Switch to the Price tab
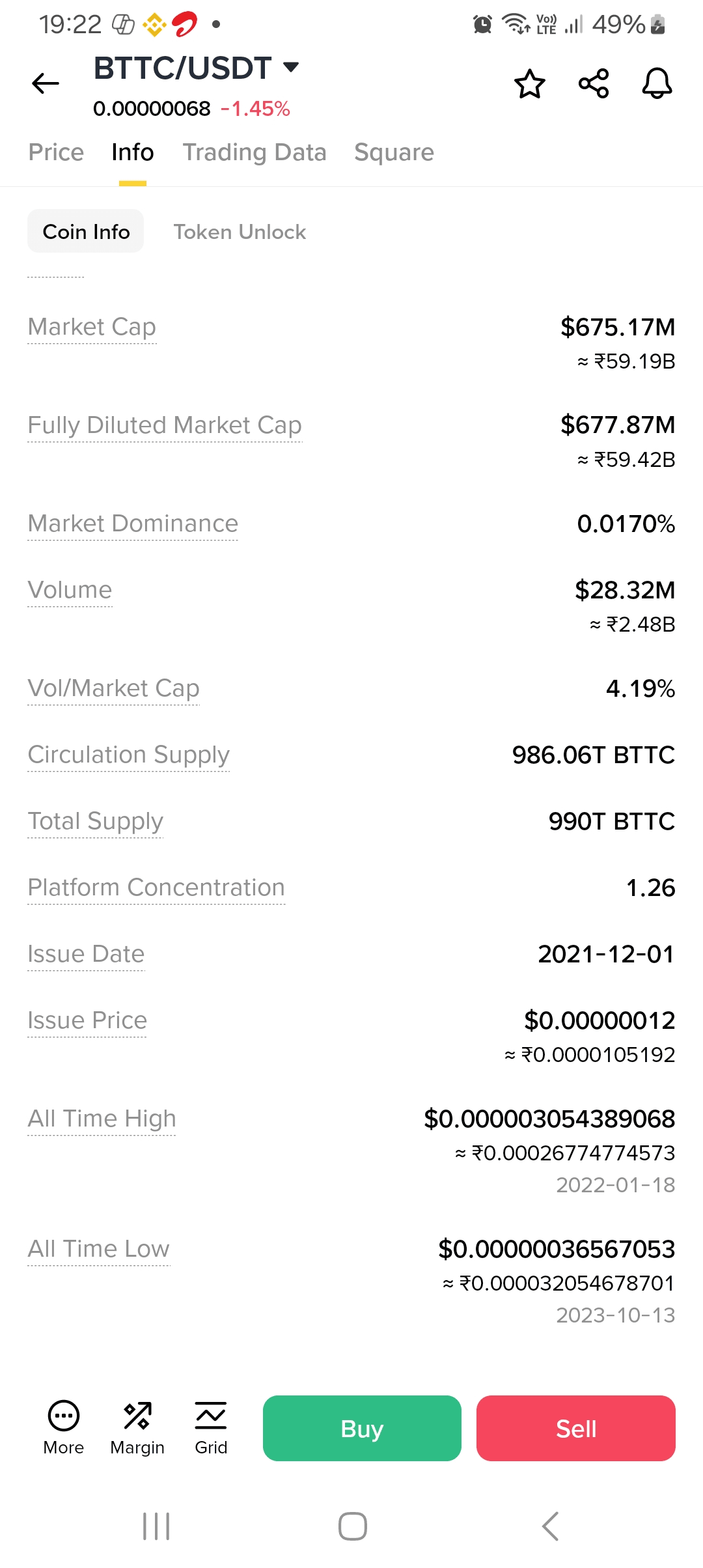Image resolution: width=703 pixels, height=1568 pixels. click(56, 152)
